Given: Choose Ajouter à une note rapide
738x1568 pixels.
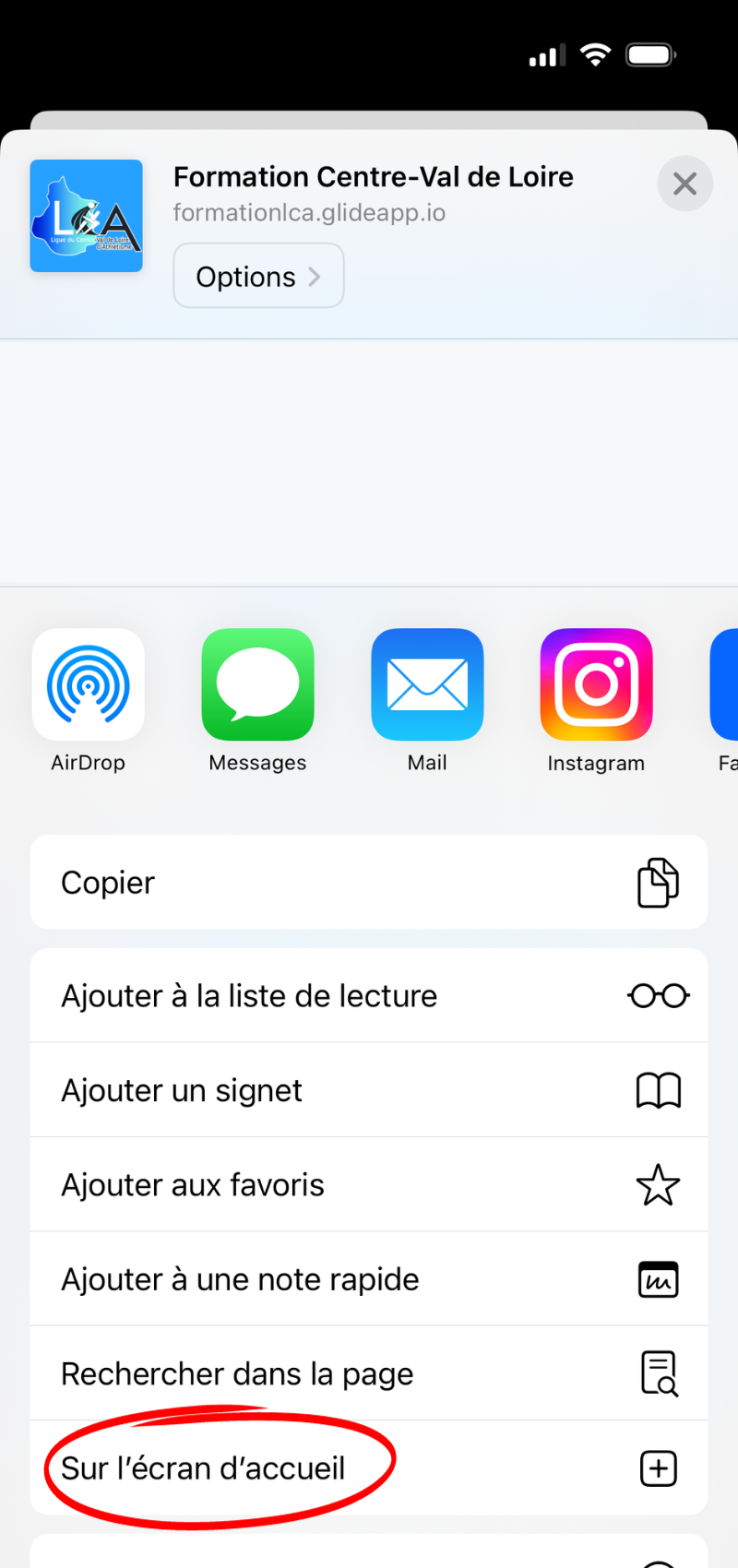Looking at the screenshot, I should click(369, 1279).
